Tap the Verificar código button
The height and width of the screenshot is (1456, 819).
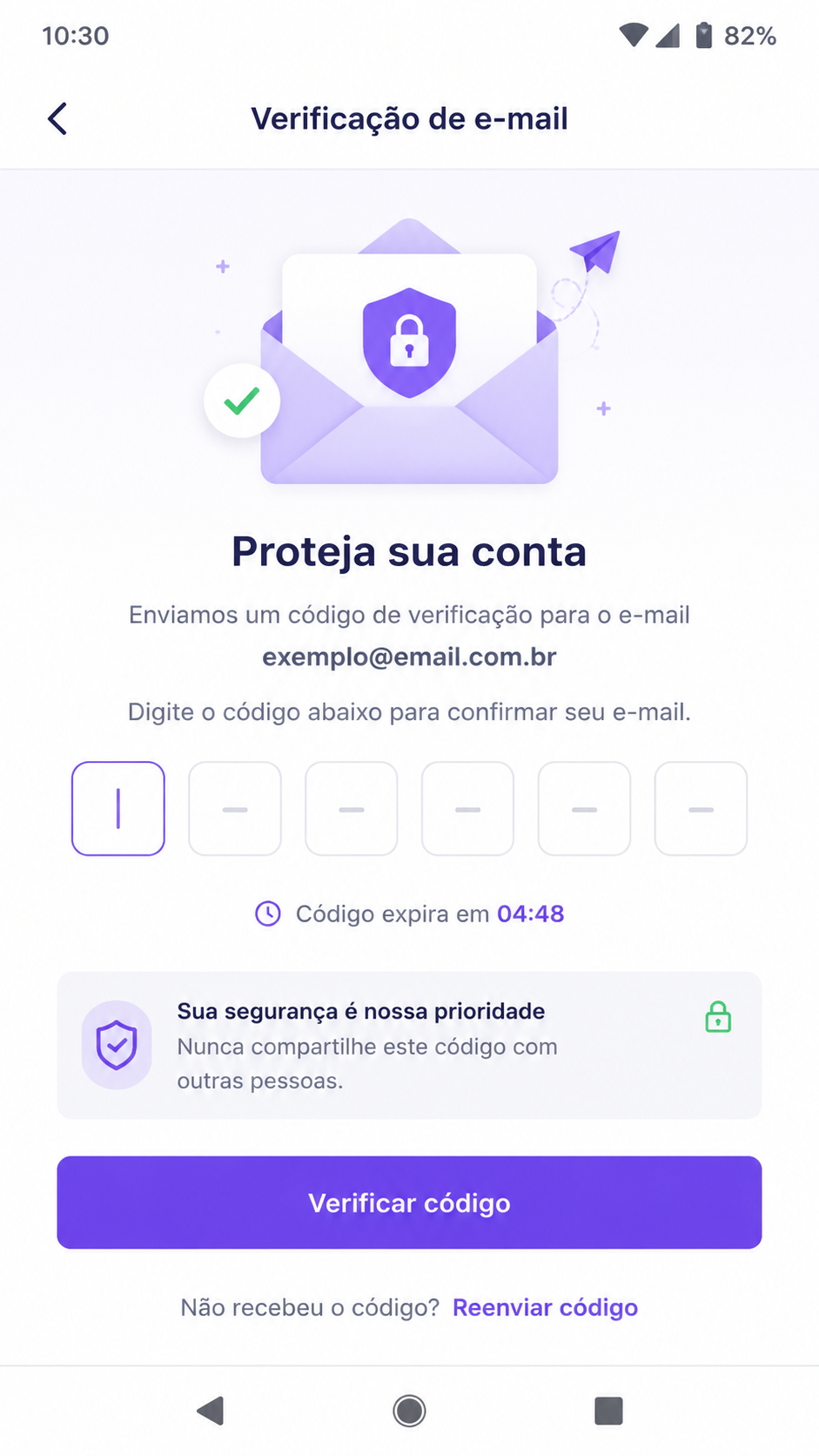409,1203
